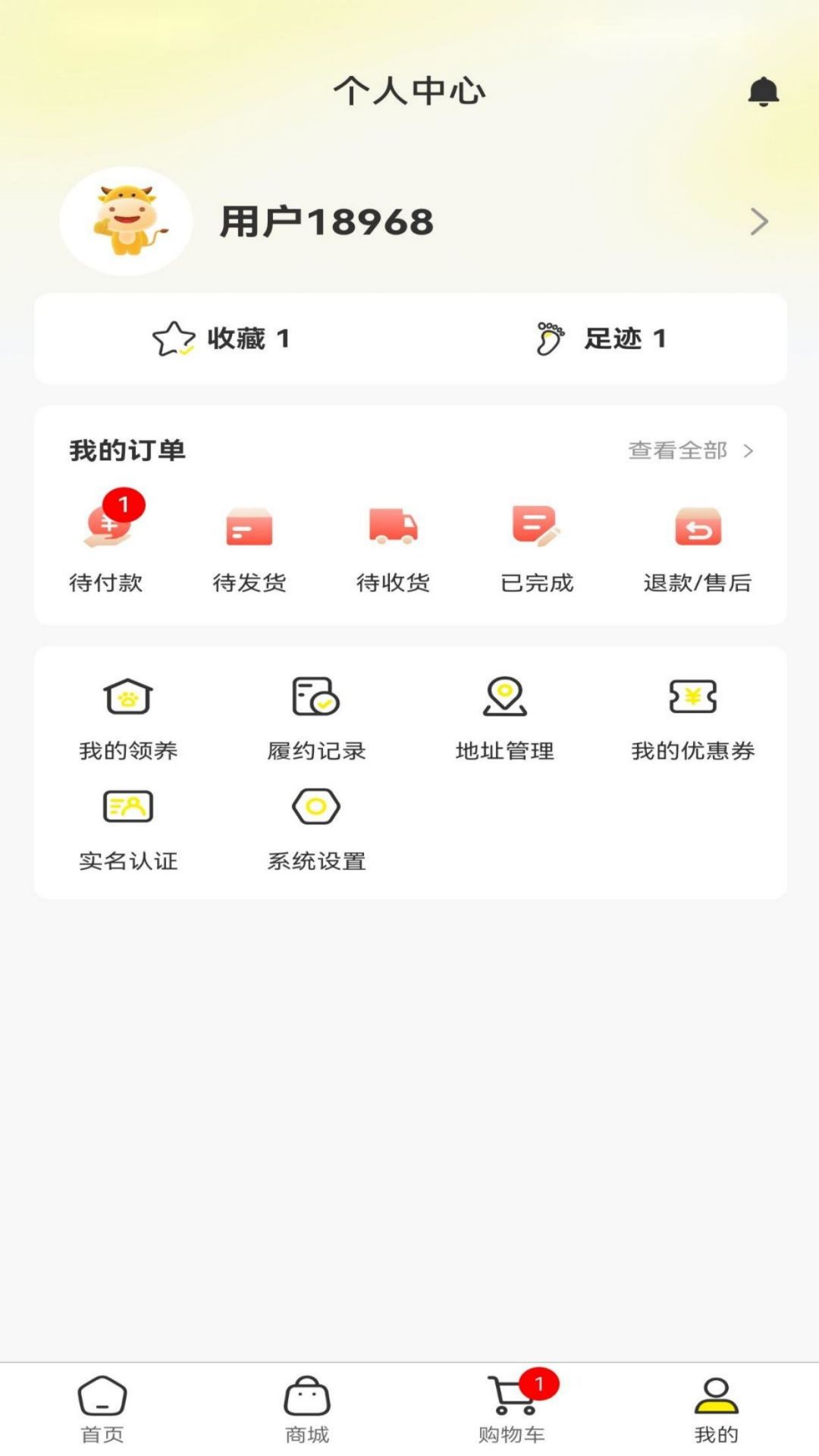Open 地址管理 address management
This screenshot has height=1456, width=819.
coord(504,717)
